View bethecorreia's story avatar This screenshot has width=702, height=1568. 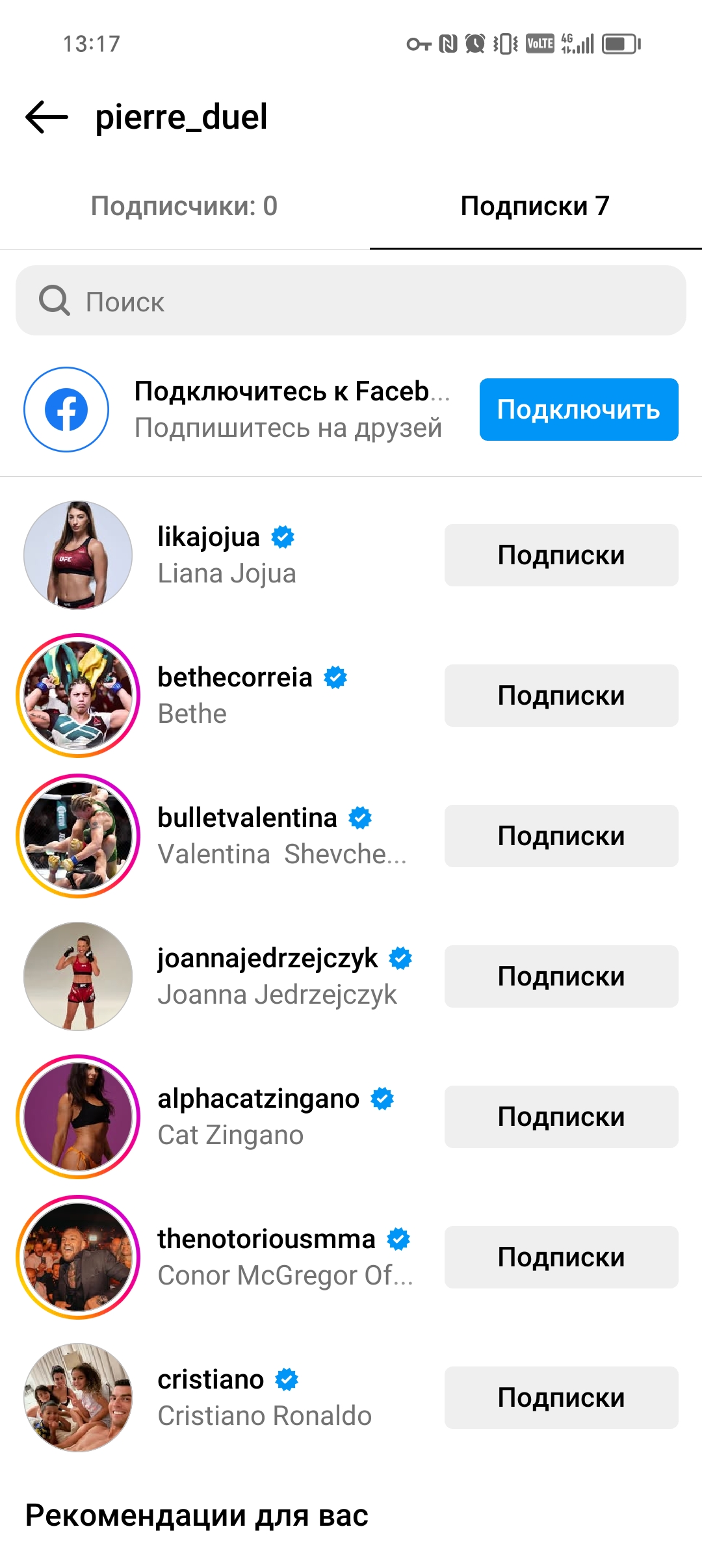click(78, 696)
